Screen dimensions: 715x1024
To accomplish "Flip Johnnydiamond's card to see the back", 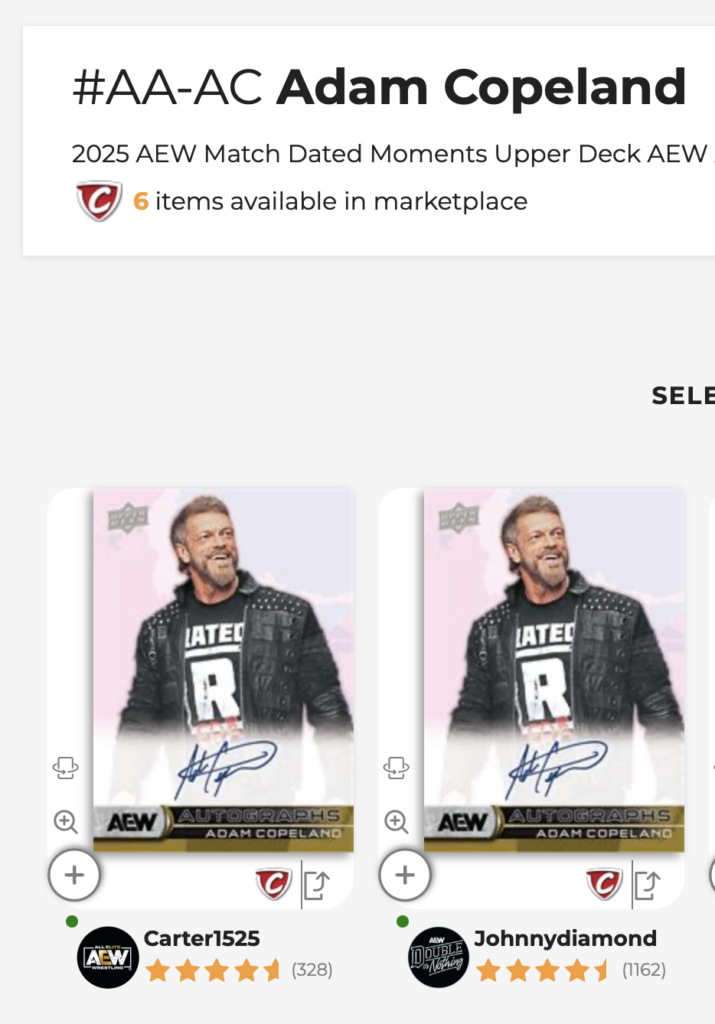I will click(x=396, y=768).
